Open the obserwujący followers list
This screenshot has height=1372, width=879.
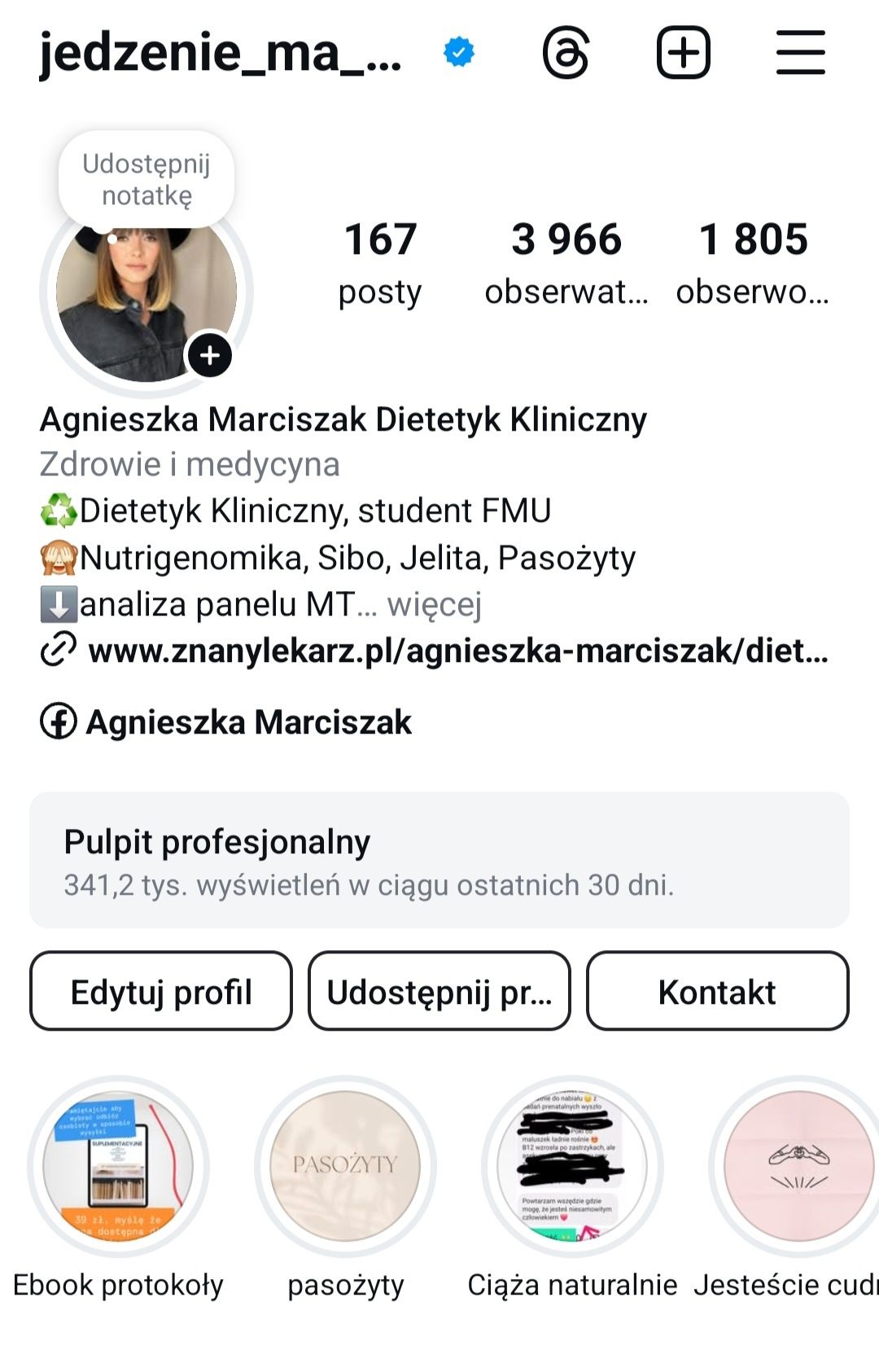[x=566, y=261]
